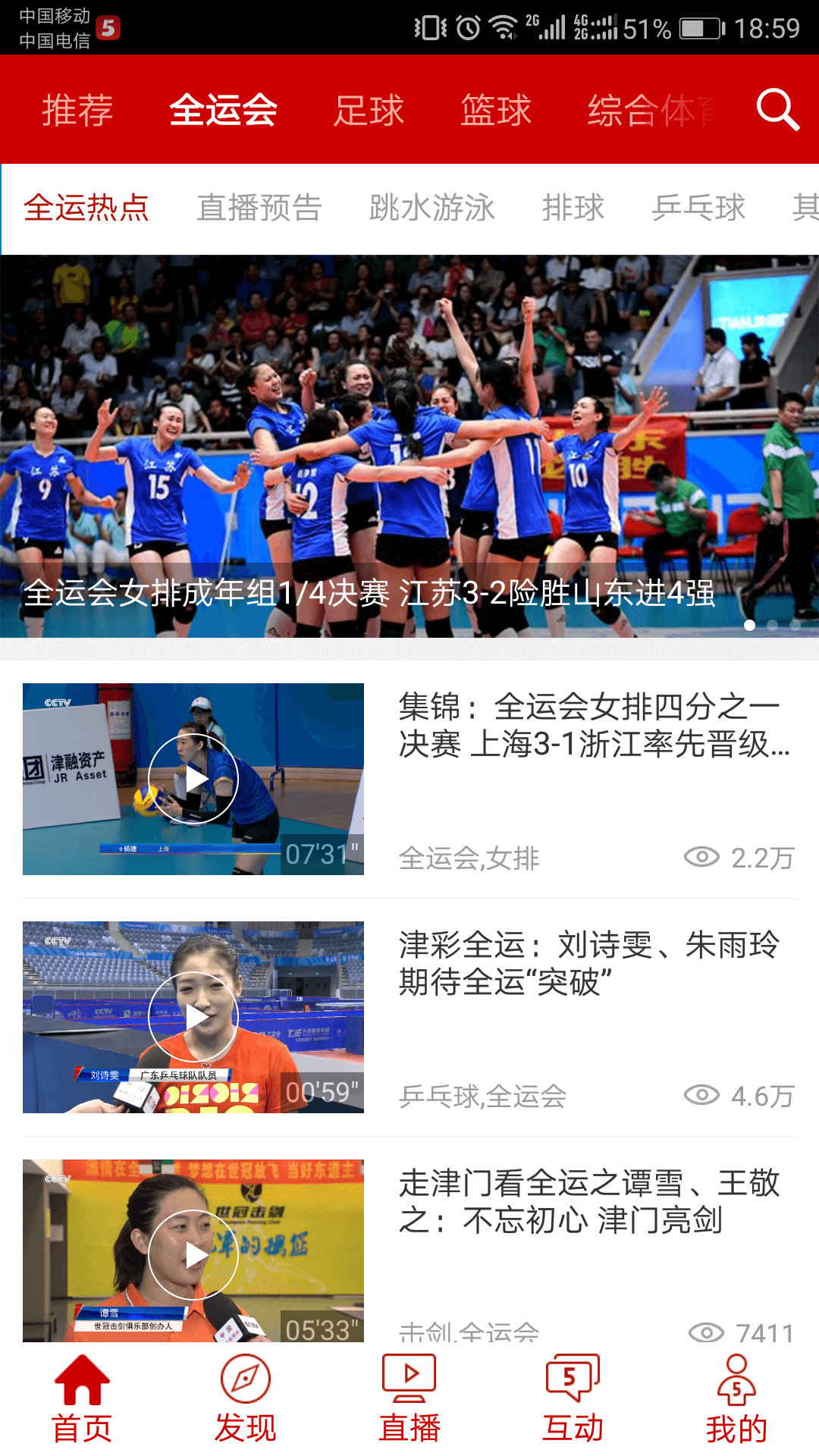Screen dimensions: 819x1456
Task: Select the 跳水游泳 sub-tab
Action: (432, 208)
